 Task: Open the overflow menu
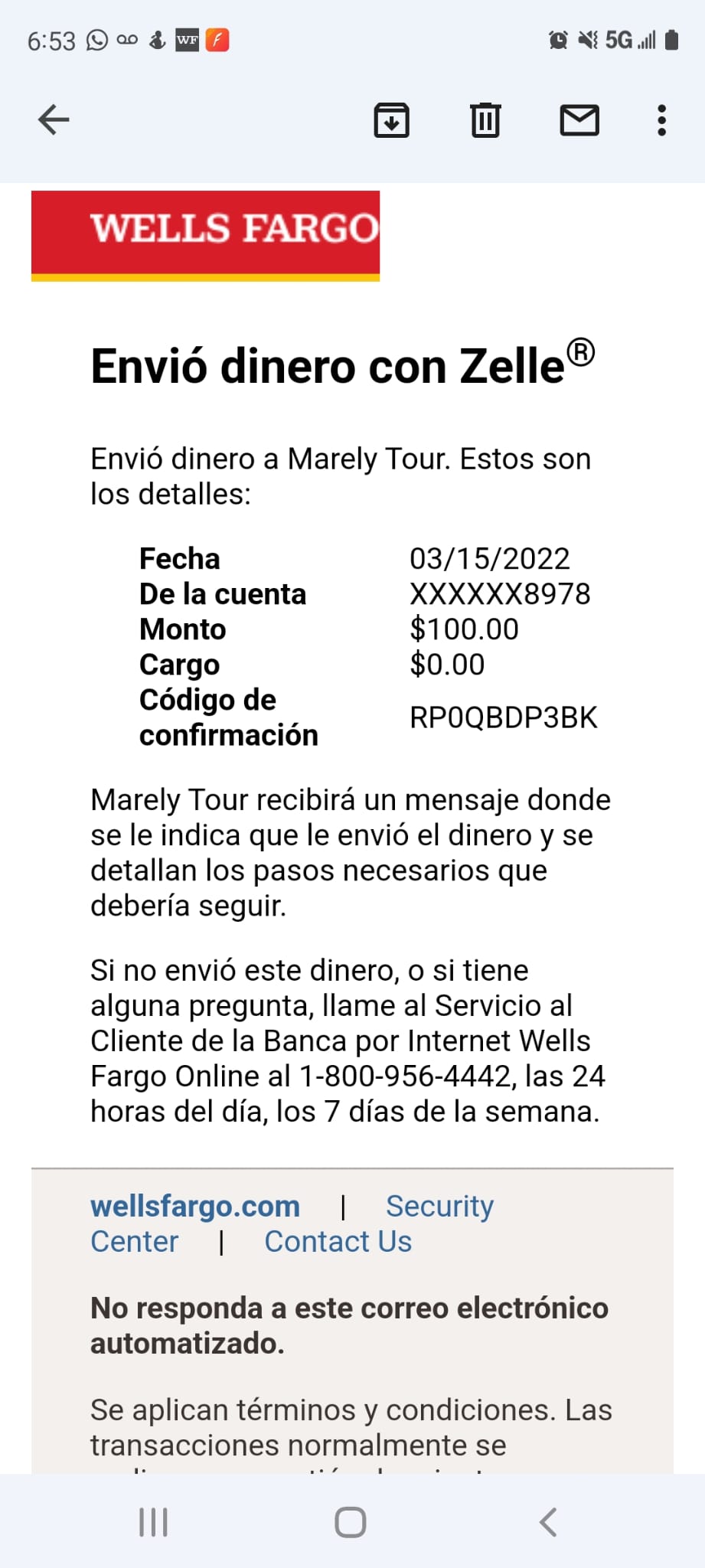pos(662,120)
